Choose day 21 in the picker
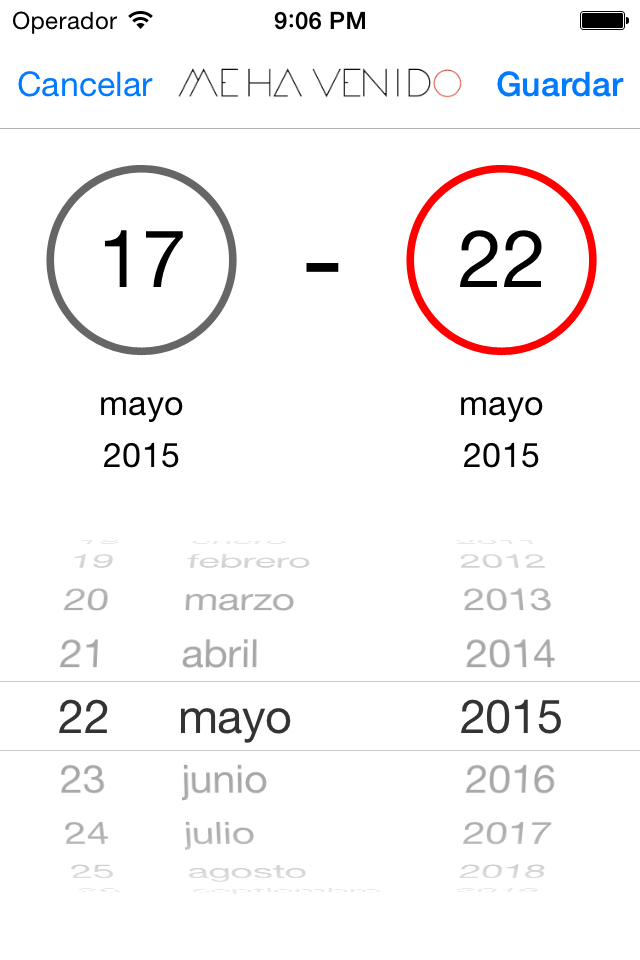Image resolution: width=640 pixels, height=960 pixels. pos(81,654)
